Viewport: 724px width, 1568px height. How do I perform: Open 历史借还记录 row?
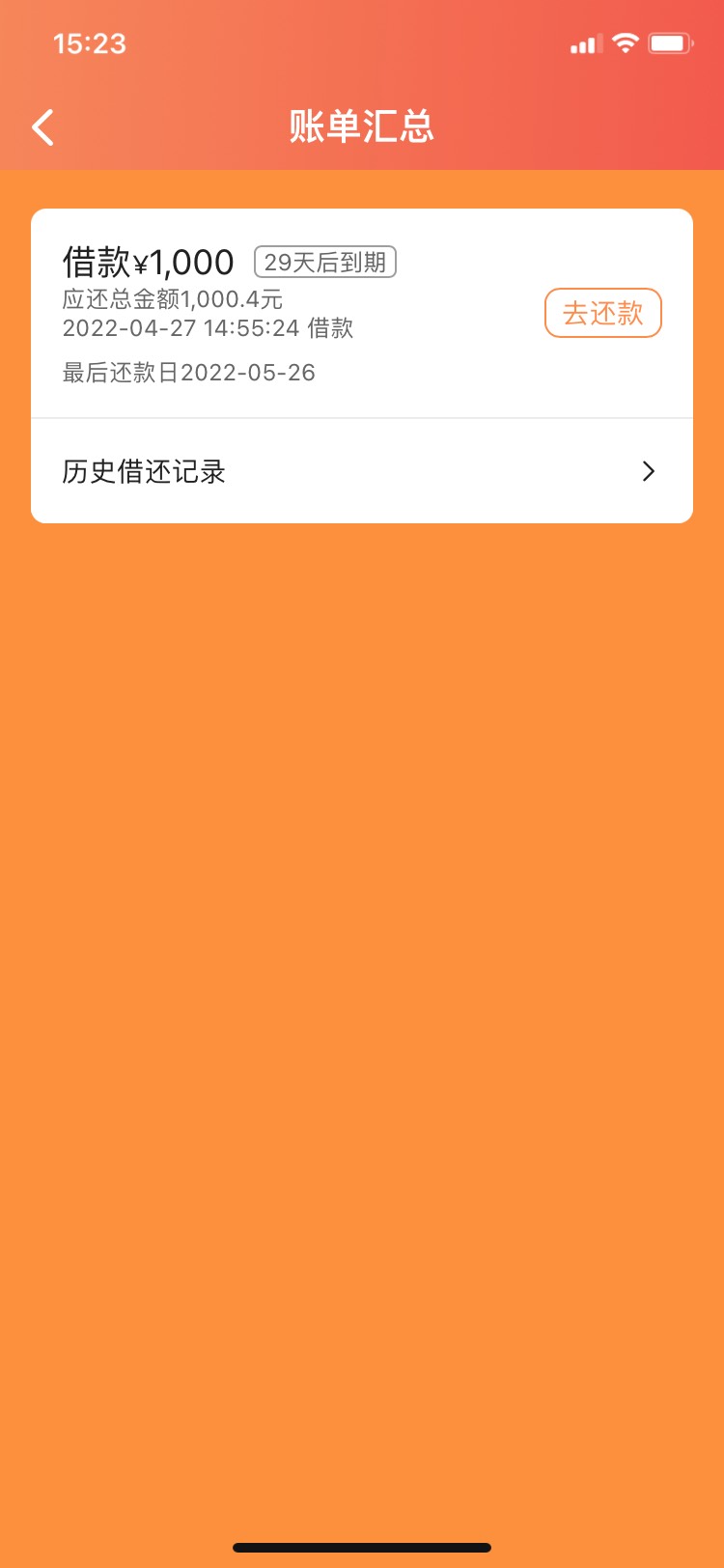click(x=362, y=471)
